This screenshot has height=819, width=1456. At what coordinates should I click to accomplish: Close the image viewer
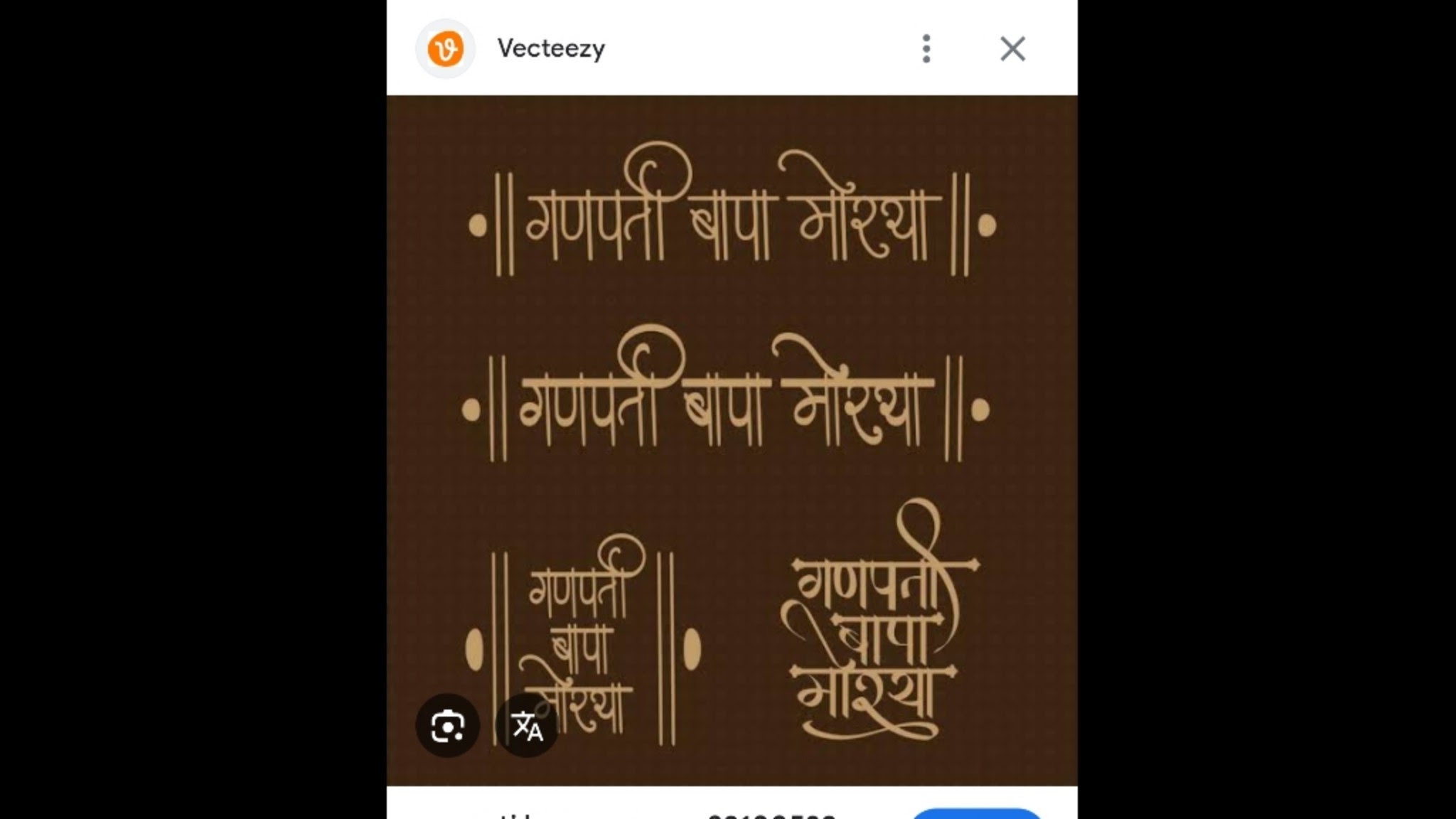coord(1012,48)
